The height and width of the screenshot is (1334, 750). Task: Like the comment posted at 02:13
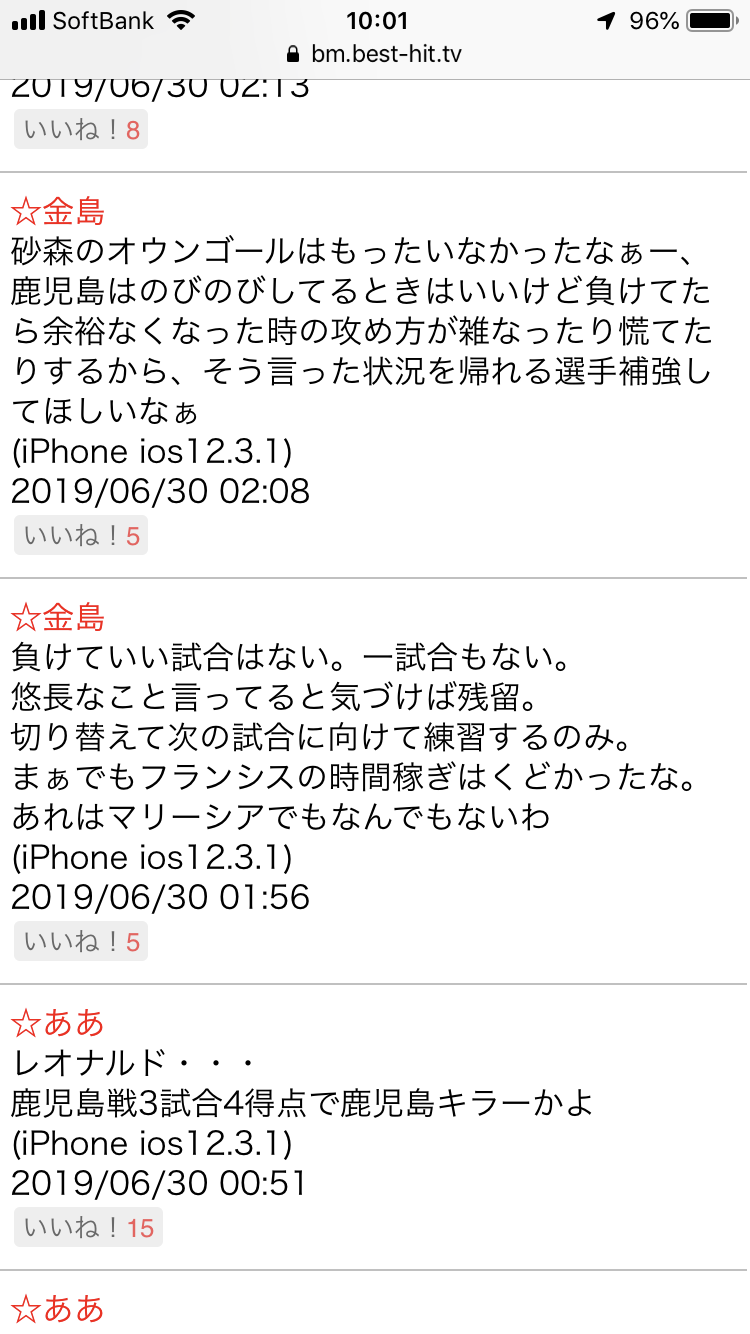(81, 130)
